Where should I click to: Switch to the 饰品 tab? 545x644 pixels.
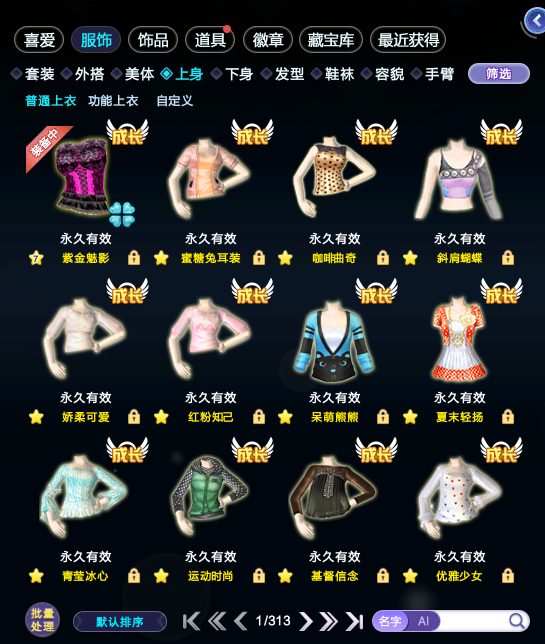[153, 40]
